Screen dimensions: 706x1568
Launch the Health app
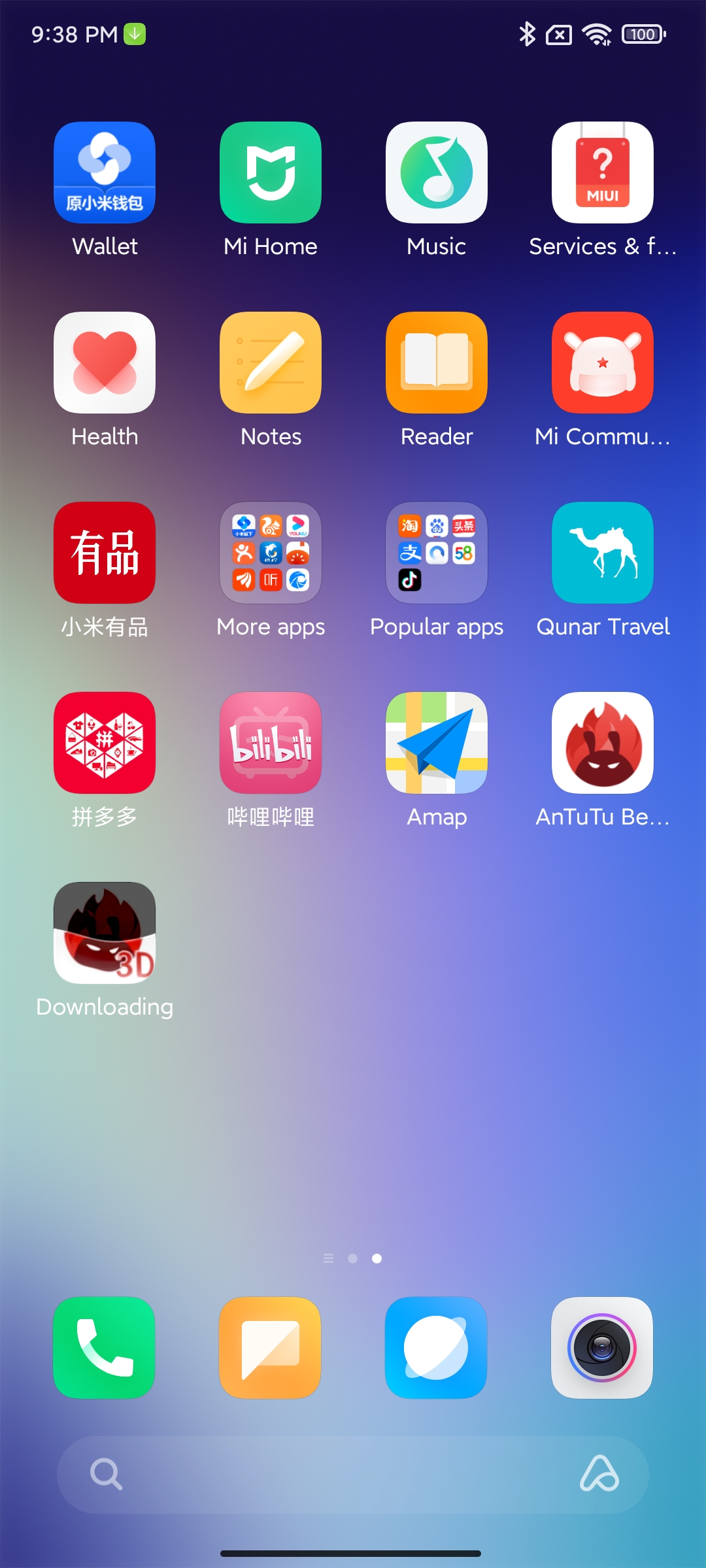pyautogui.click(x=105, y=363)
